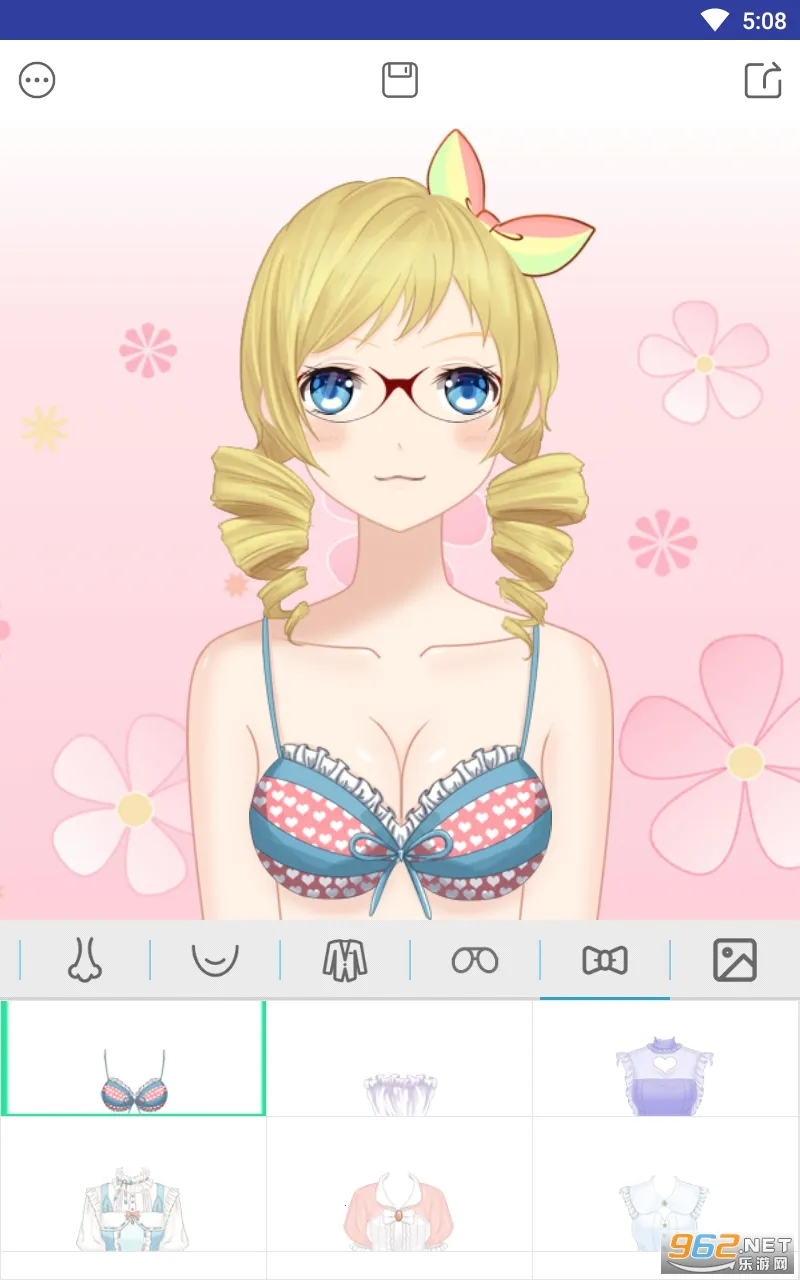Choose the white collared top with green button
This screenshot has height=1280, width=800.
coord(665,1190)
